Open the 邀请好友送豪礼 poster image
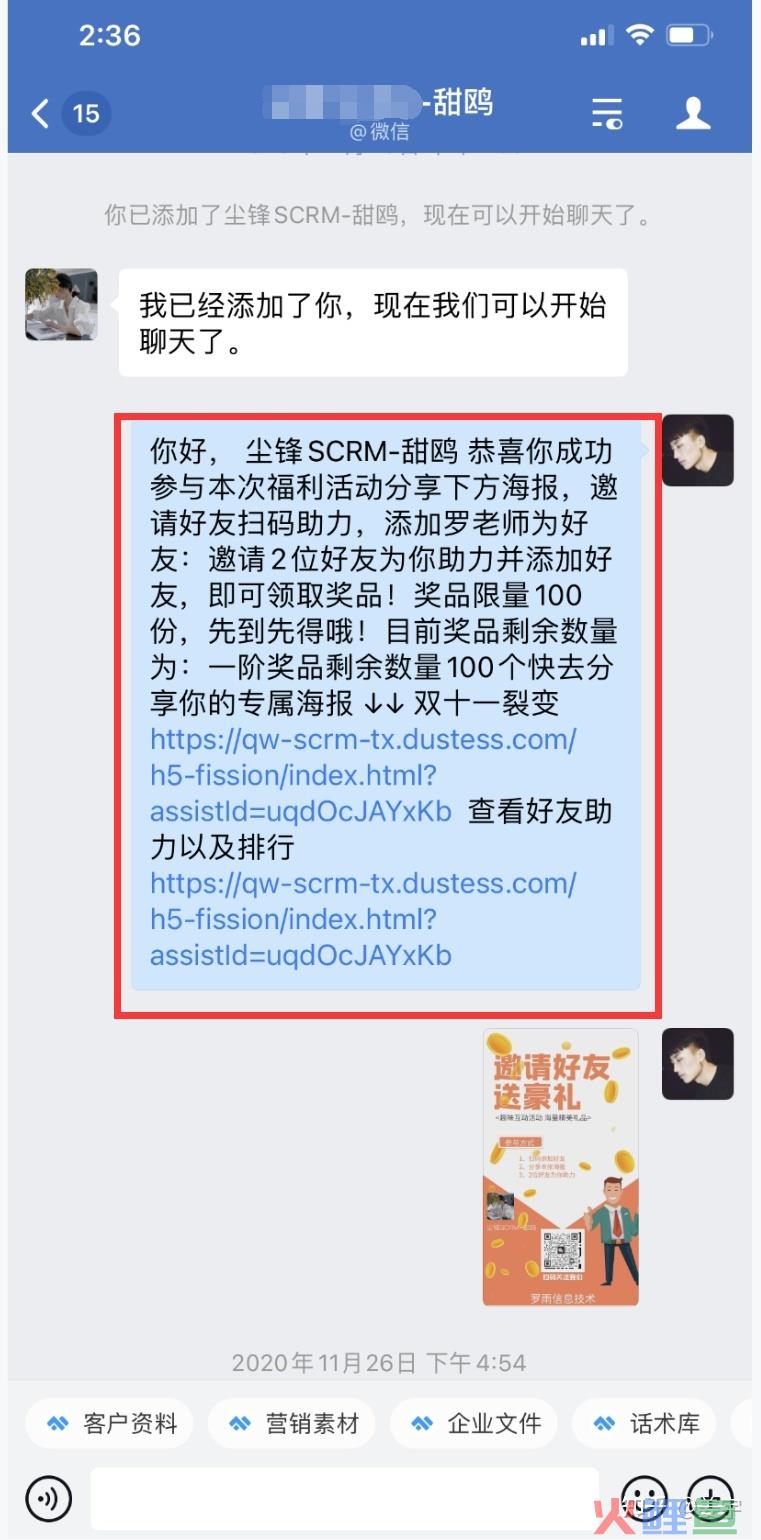 [x=560, y=1167]
